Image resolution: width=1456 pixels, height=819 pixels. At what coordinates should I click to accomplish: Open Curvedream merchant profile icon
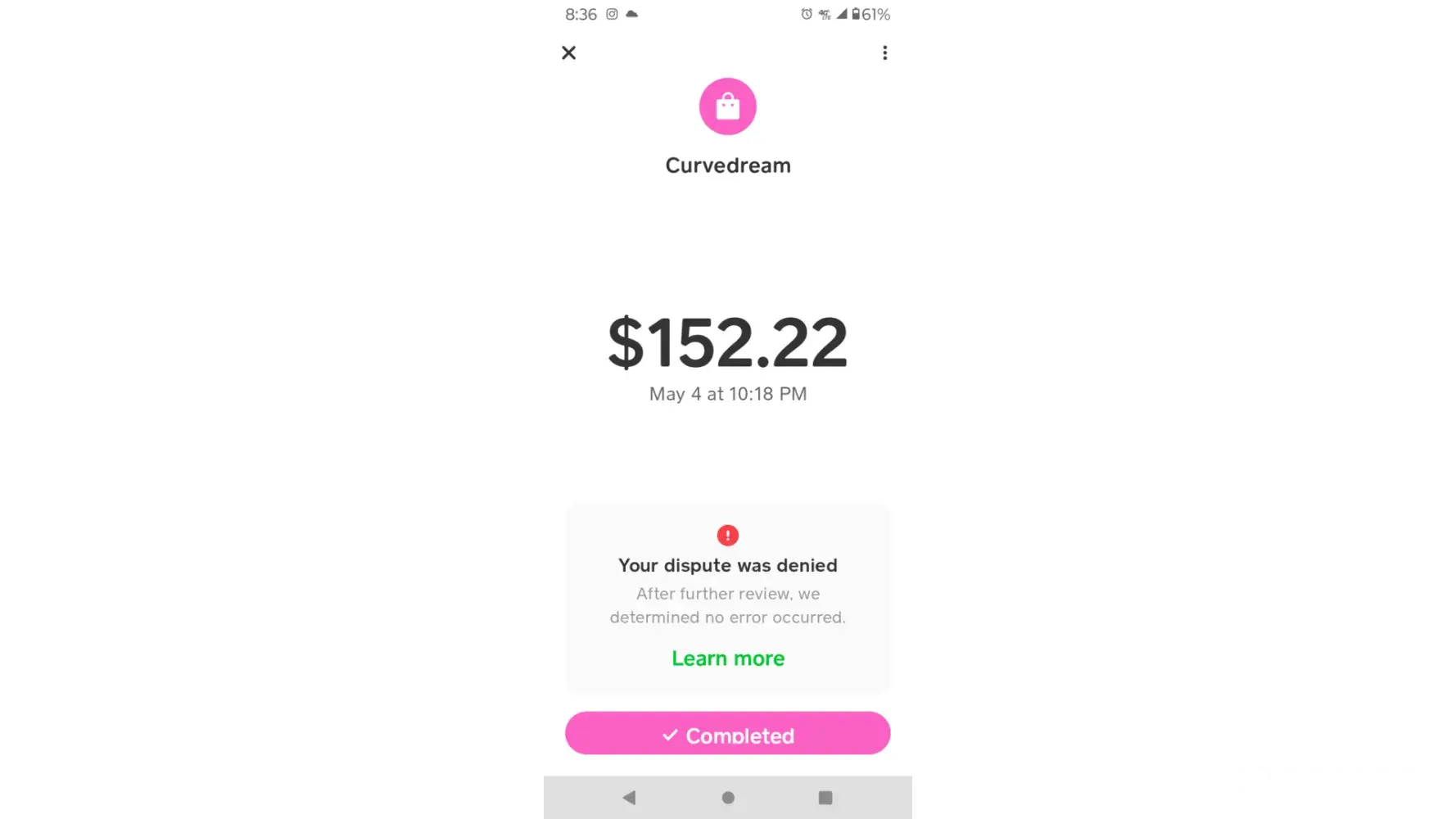pyautogui.click(x=727, y=106)
